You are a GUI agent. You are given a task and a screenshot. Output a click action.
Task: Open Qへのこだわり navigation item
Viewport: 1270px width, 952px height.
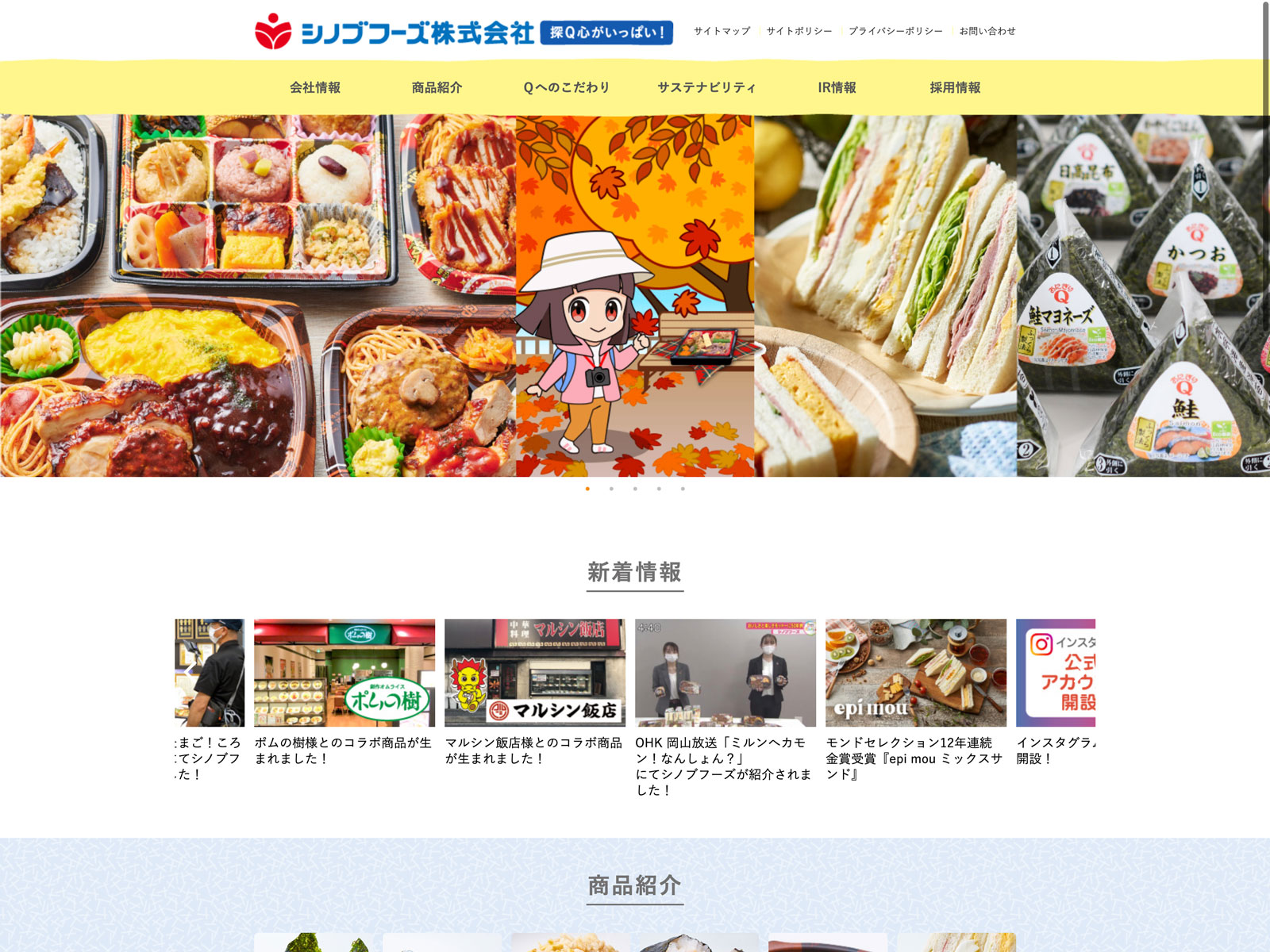(566, 87)
